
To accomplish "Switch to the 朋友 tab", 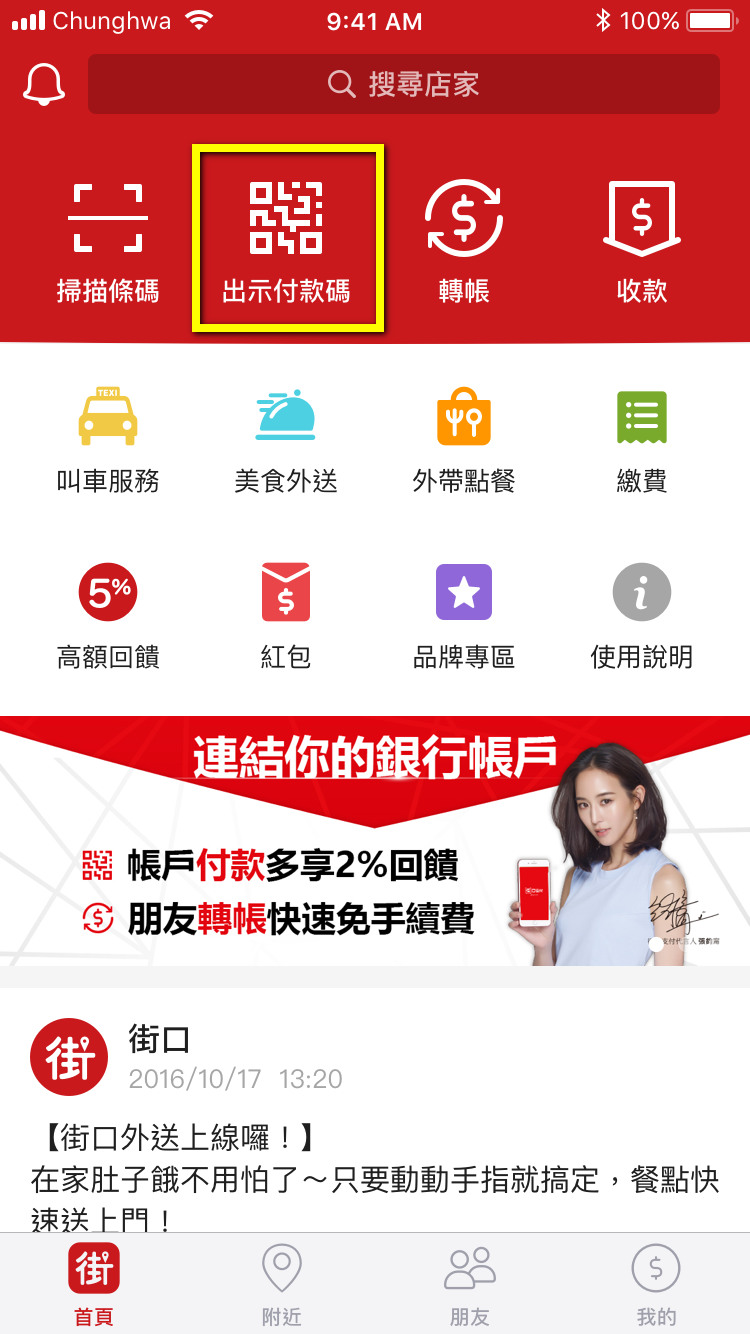I will tap(469, 1285).
